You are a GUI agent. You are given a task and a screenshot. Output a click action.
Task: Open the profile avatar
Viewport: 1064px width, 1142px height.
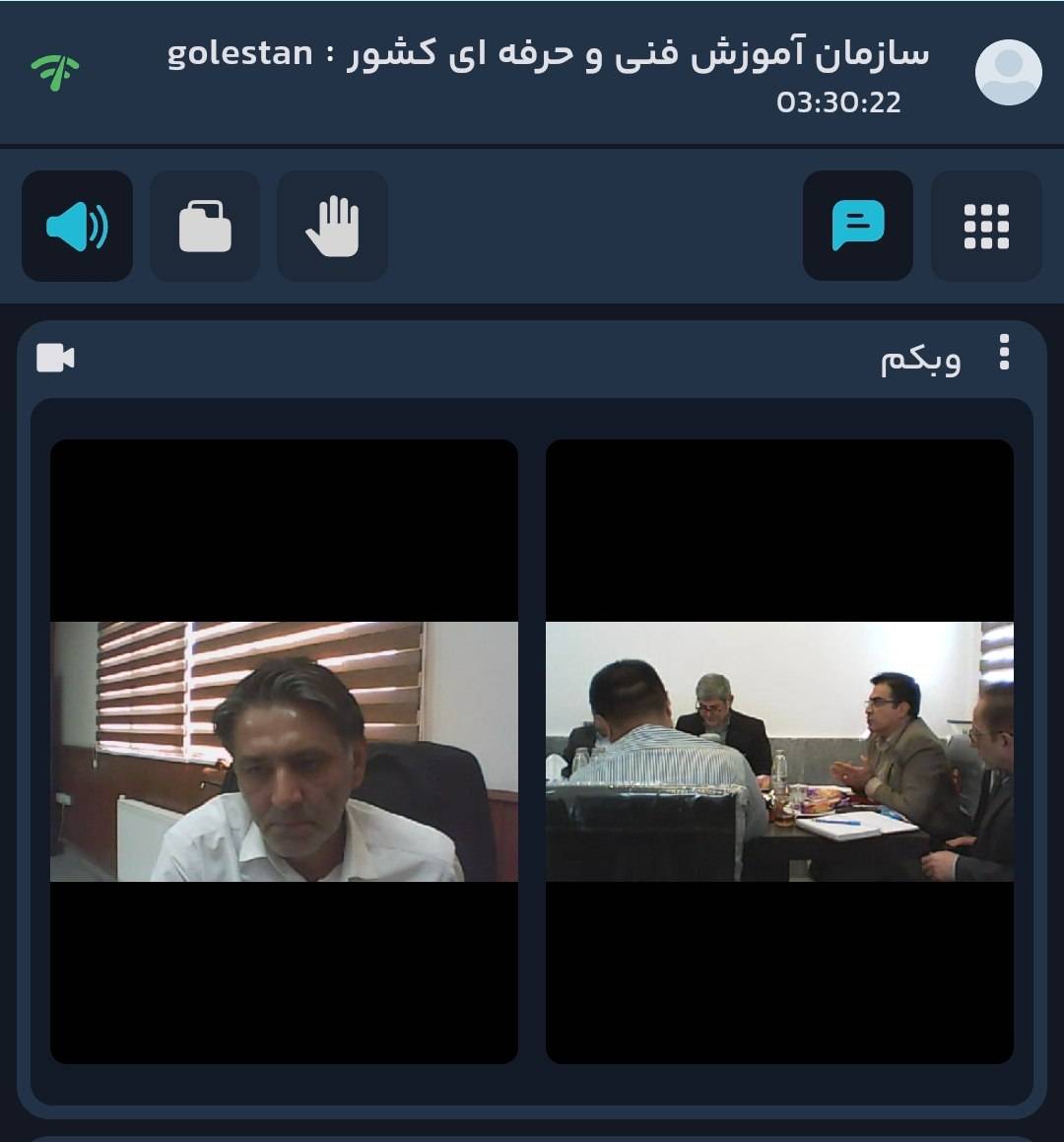[1008, 73]
